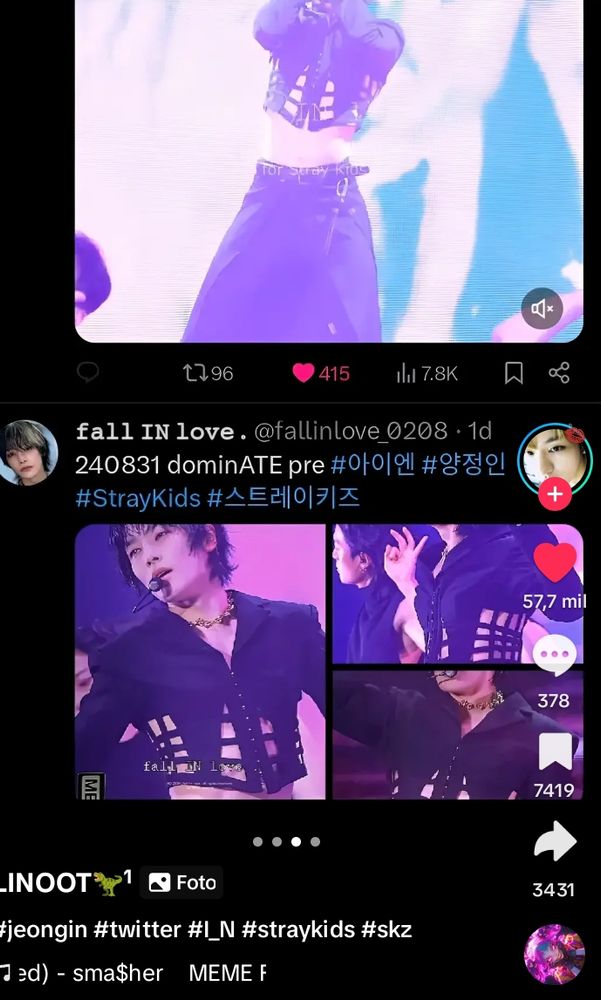Open the #skz hashtag
This screenshot has height=1000, width=601.
388,930
